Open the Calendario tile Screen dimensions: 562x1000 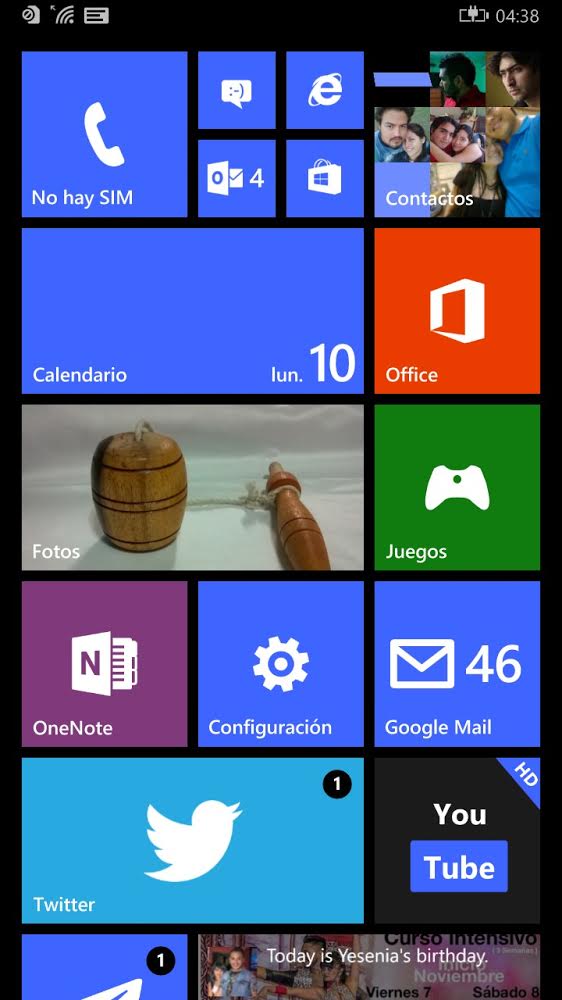[x=193, y=311]
